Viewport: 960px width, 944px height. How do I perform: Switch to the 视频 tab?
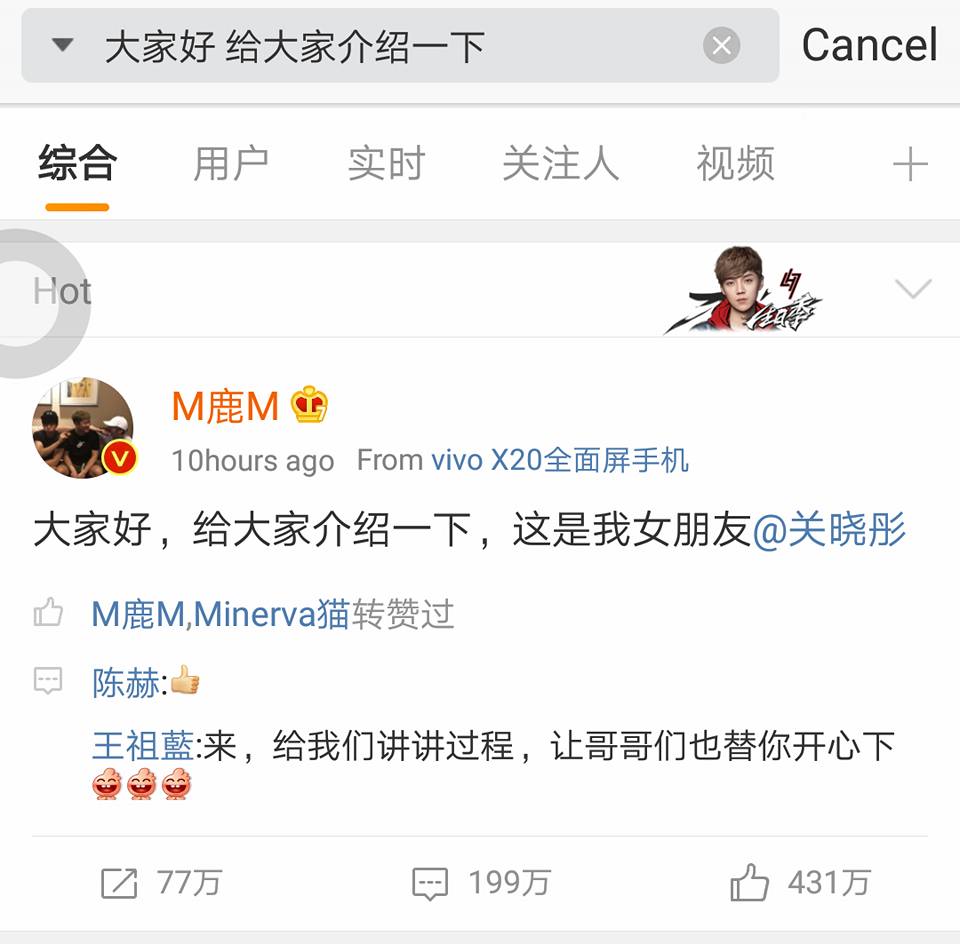735,164
